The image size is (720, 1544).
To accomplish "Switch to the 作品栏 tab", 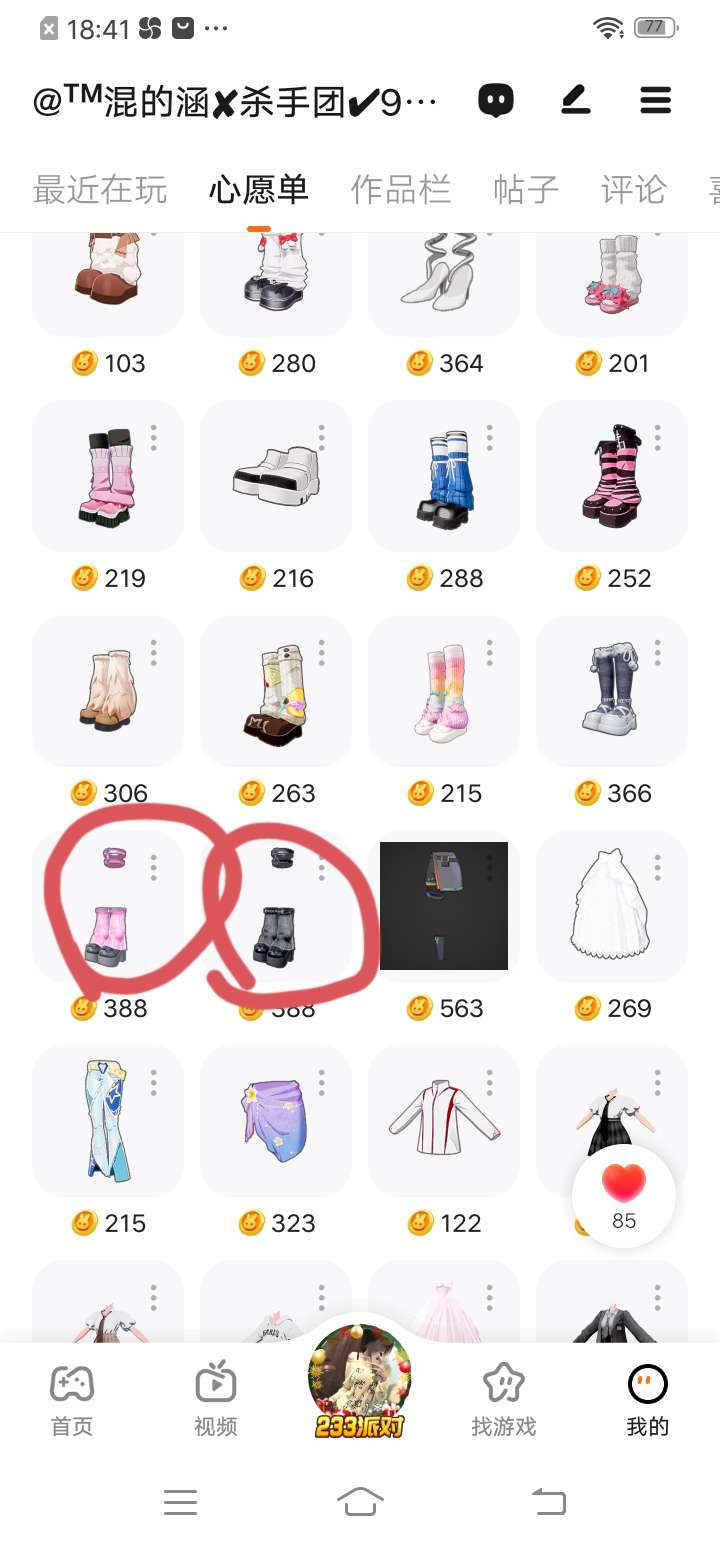I will click(400, 190).
